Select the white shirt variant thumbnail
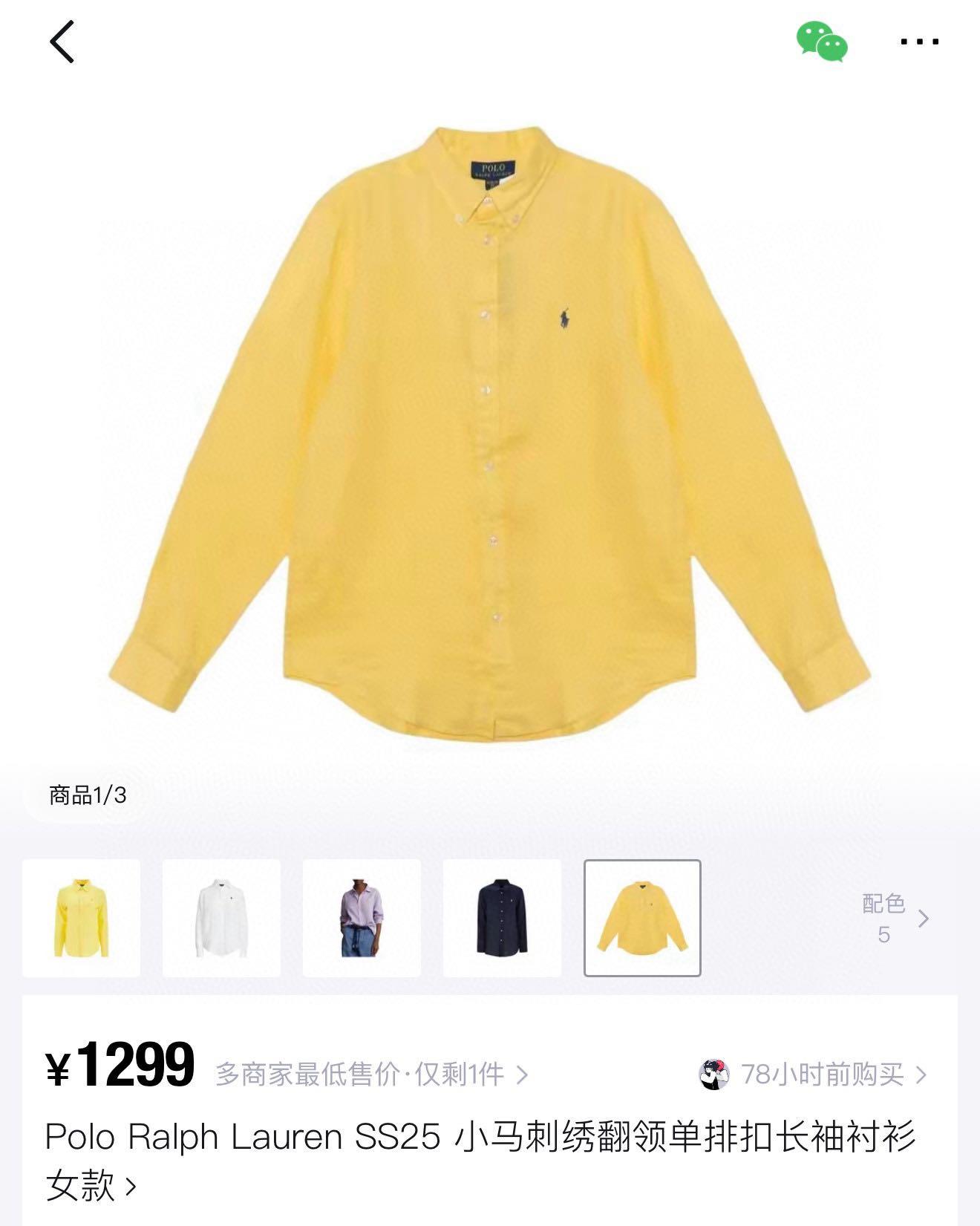This screenshot has width=980, height=1226. (x=221, y=918)
